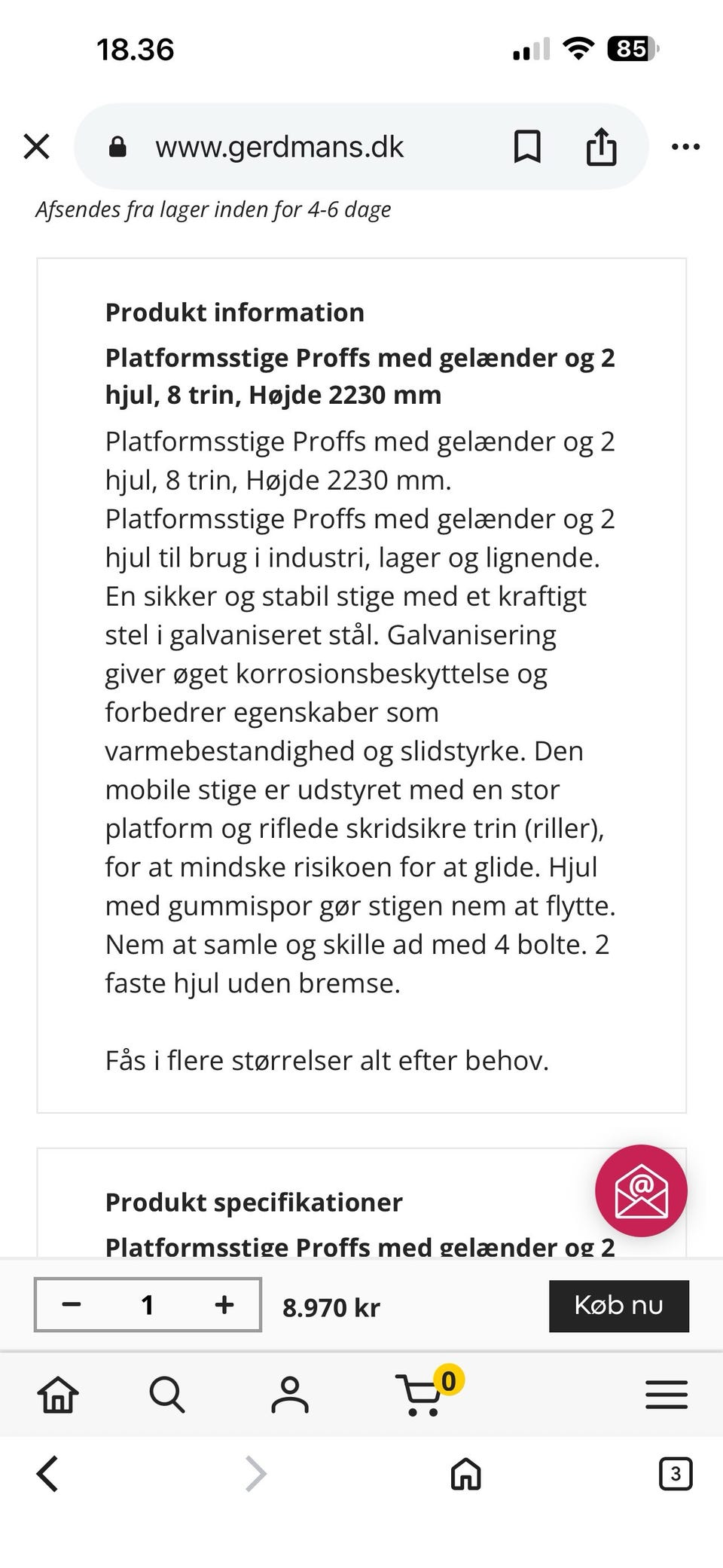This screenshot has width=723, height=1568.
Task: Close the page with the X
Action: click(x=37, y=146)
